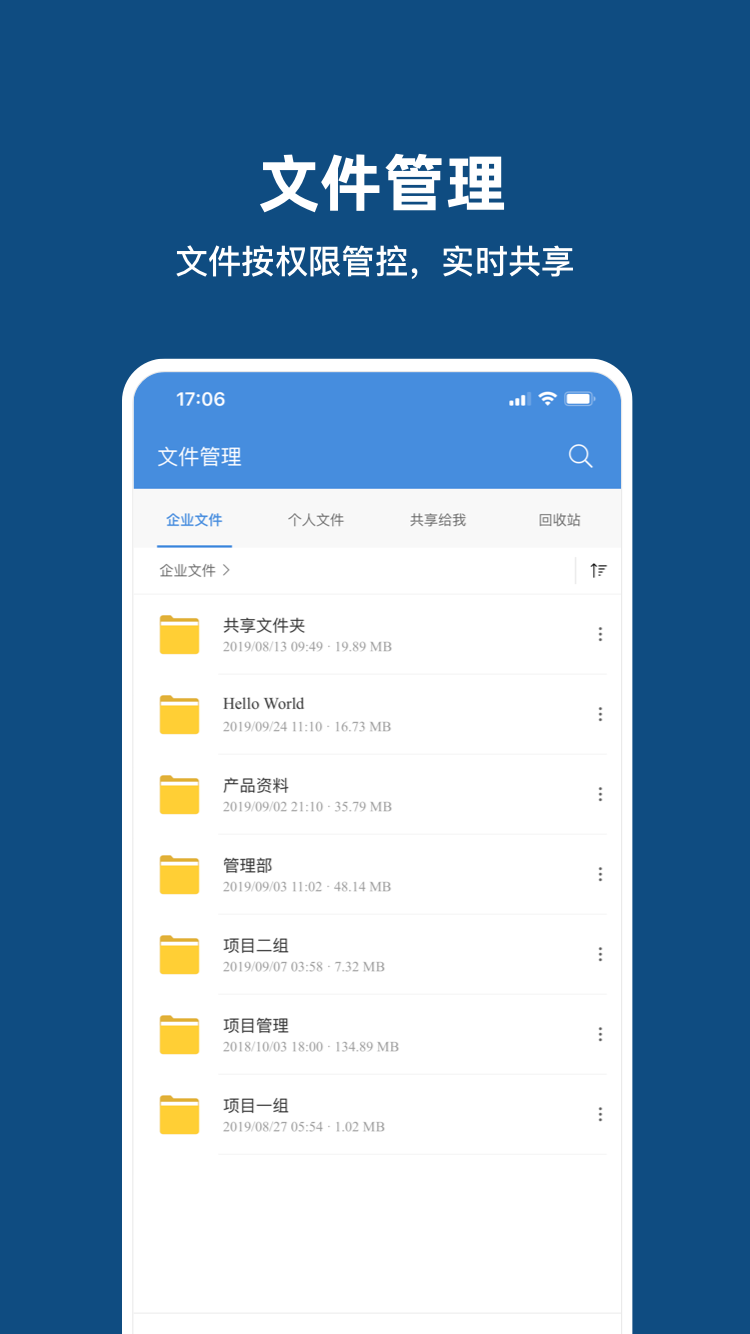Select the 企业文件 tab

[194, 519]
